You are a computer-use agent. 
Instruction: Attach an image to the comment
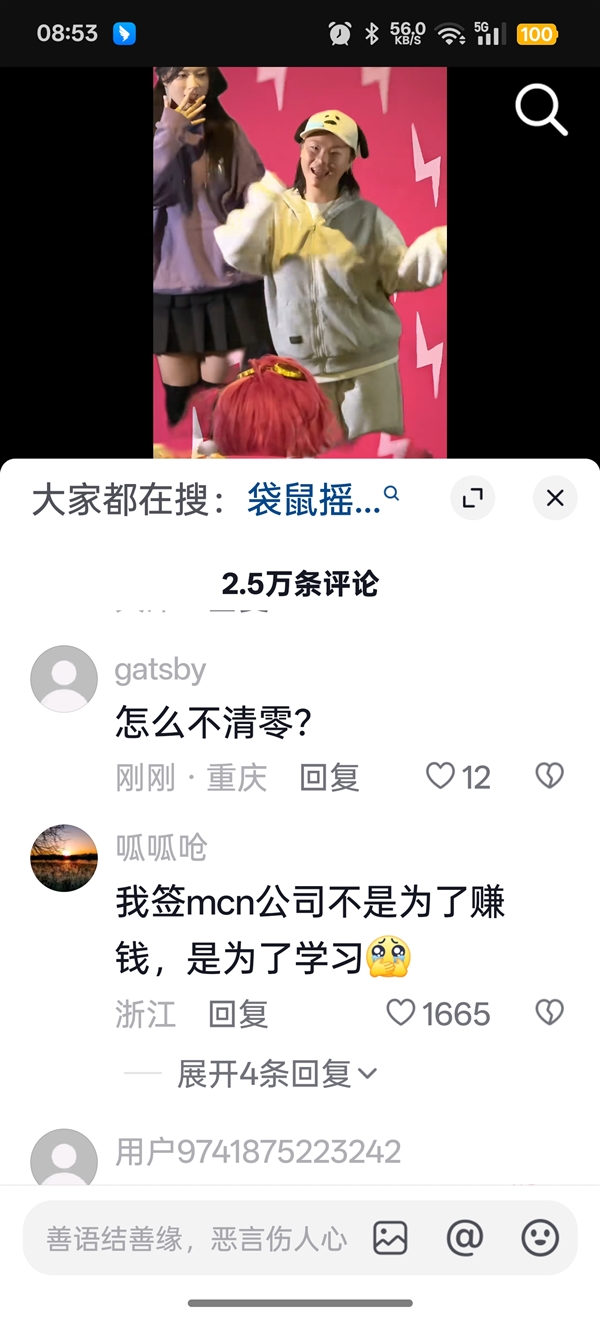click(x=390, y=1238)
